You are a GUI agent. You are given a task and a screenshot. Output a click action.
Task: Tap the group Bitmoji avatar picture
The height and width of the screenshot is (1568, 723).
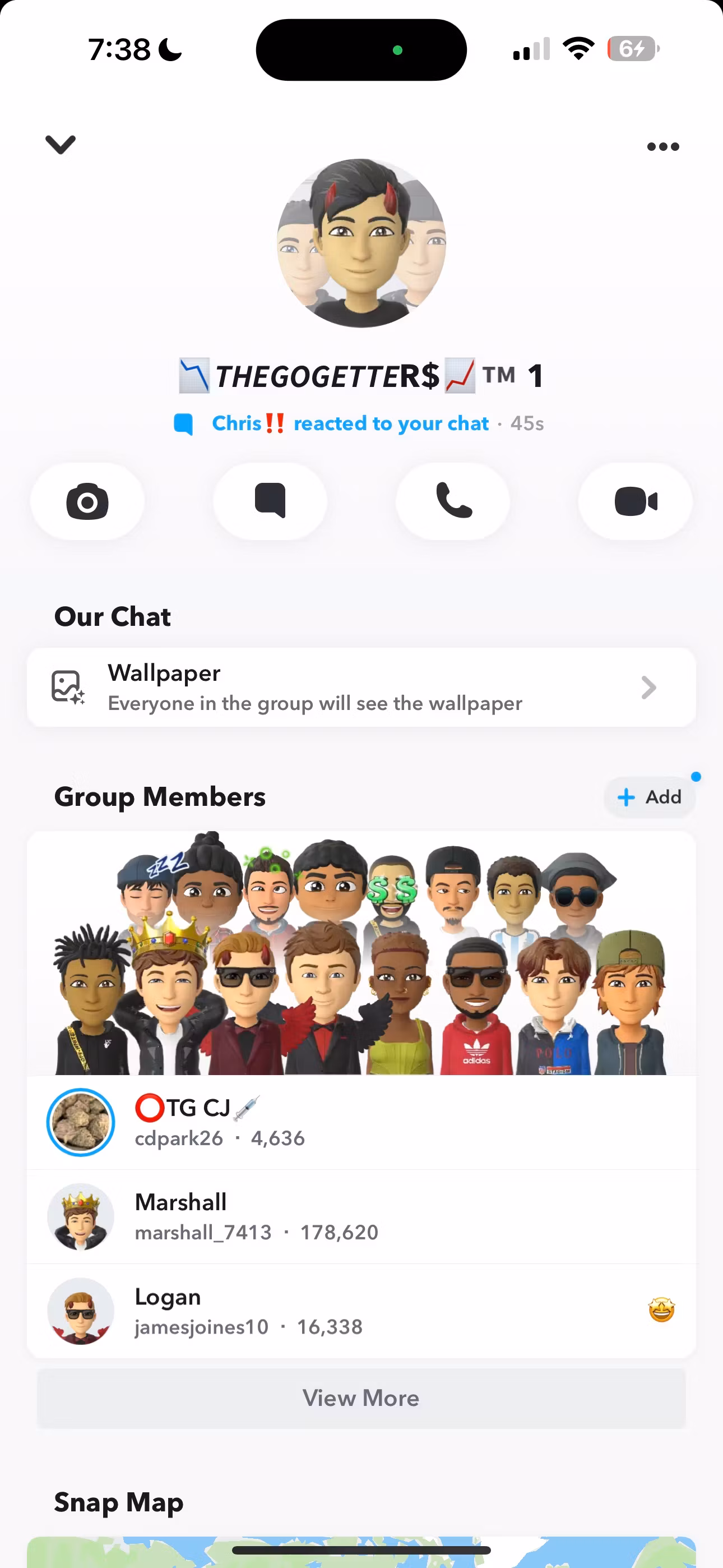coord(361,243)
